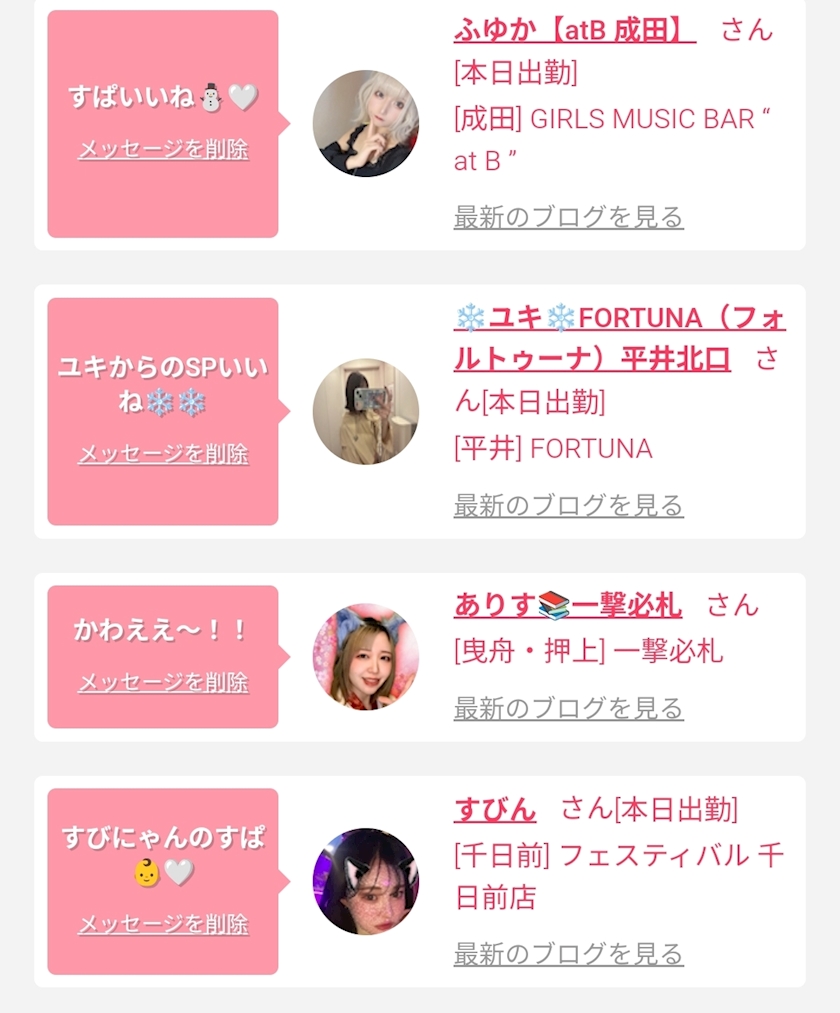
Task: Delete the すびにゃんのすぱ message
Action: click(163, 924)
